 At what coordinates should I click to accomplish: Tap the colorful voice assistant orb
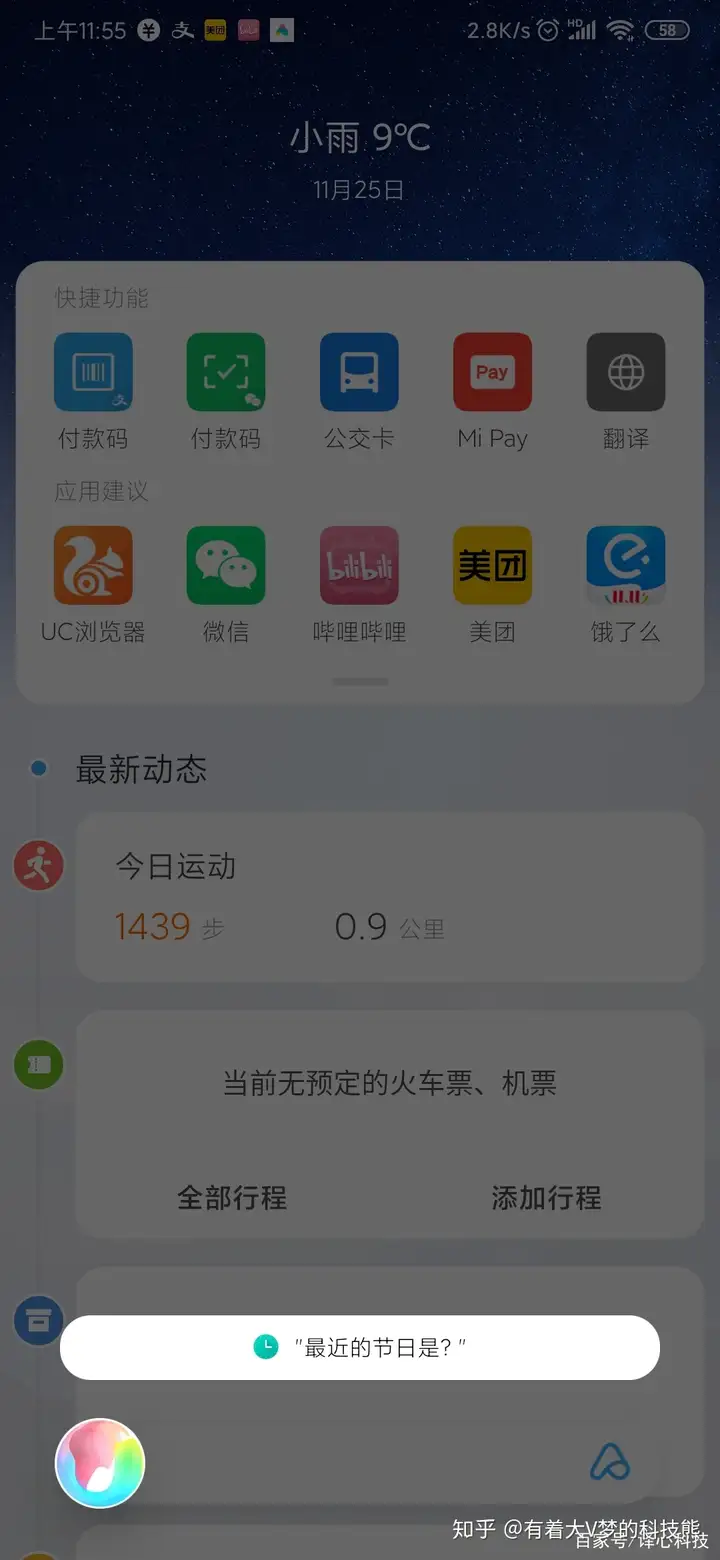pos(100,1463)
